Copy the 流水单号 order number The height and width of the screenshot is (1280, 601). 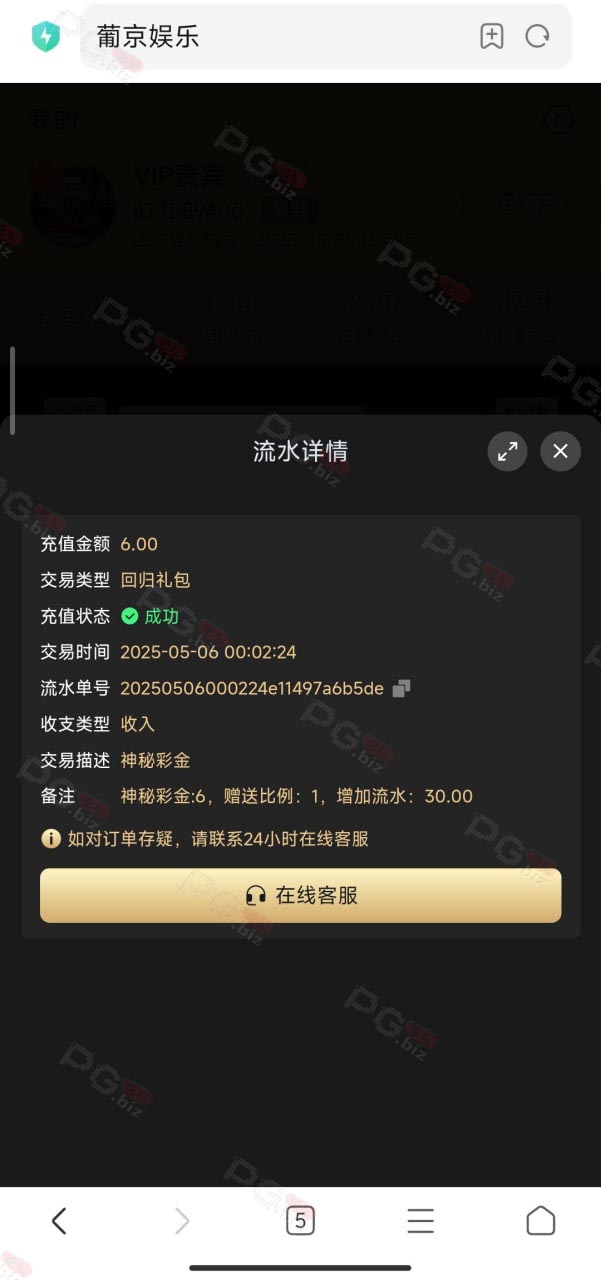point(401,688)
